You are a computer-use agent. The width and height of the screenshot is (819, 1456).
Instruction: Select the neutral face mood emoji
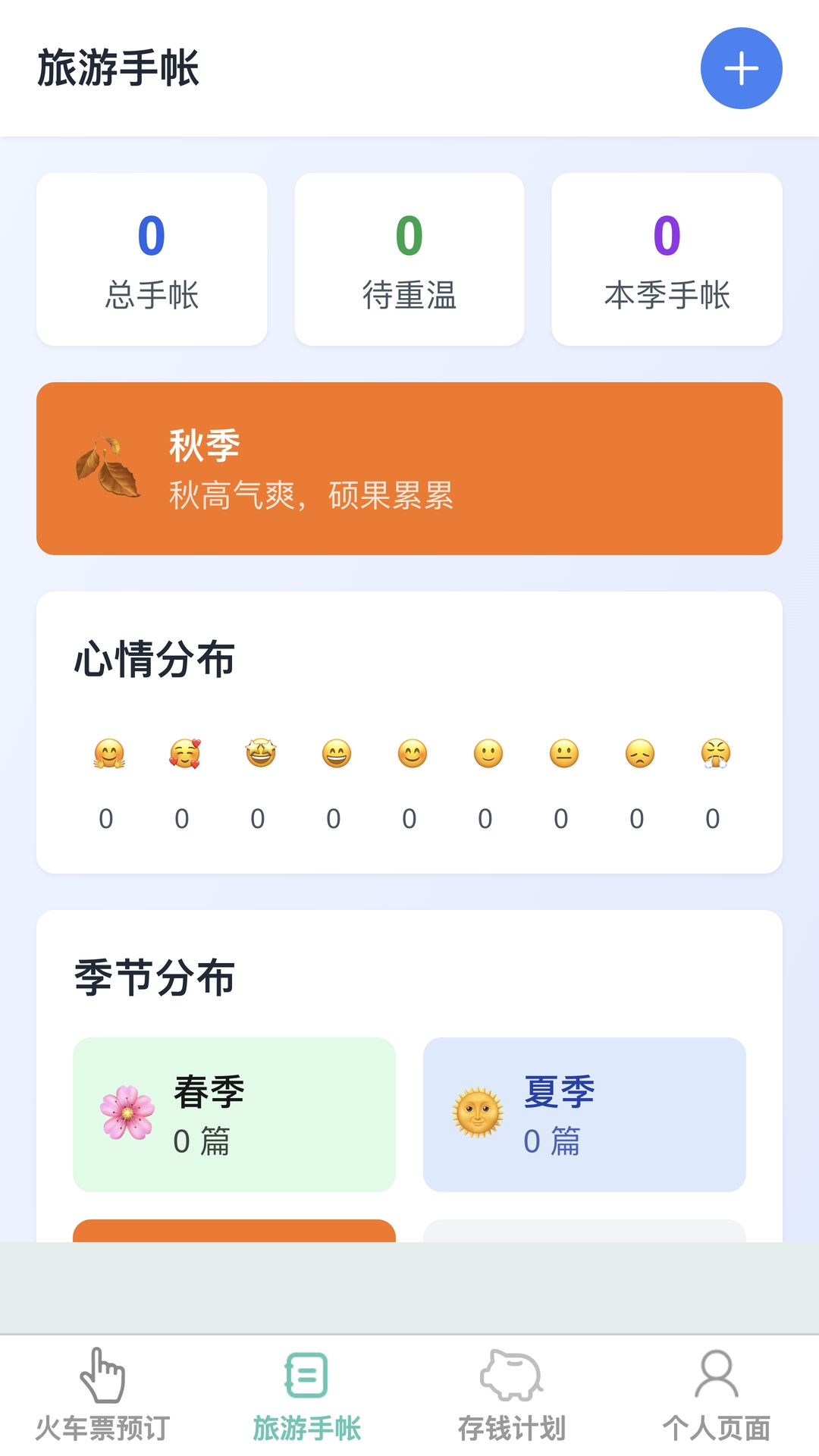point(560,753)
